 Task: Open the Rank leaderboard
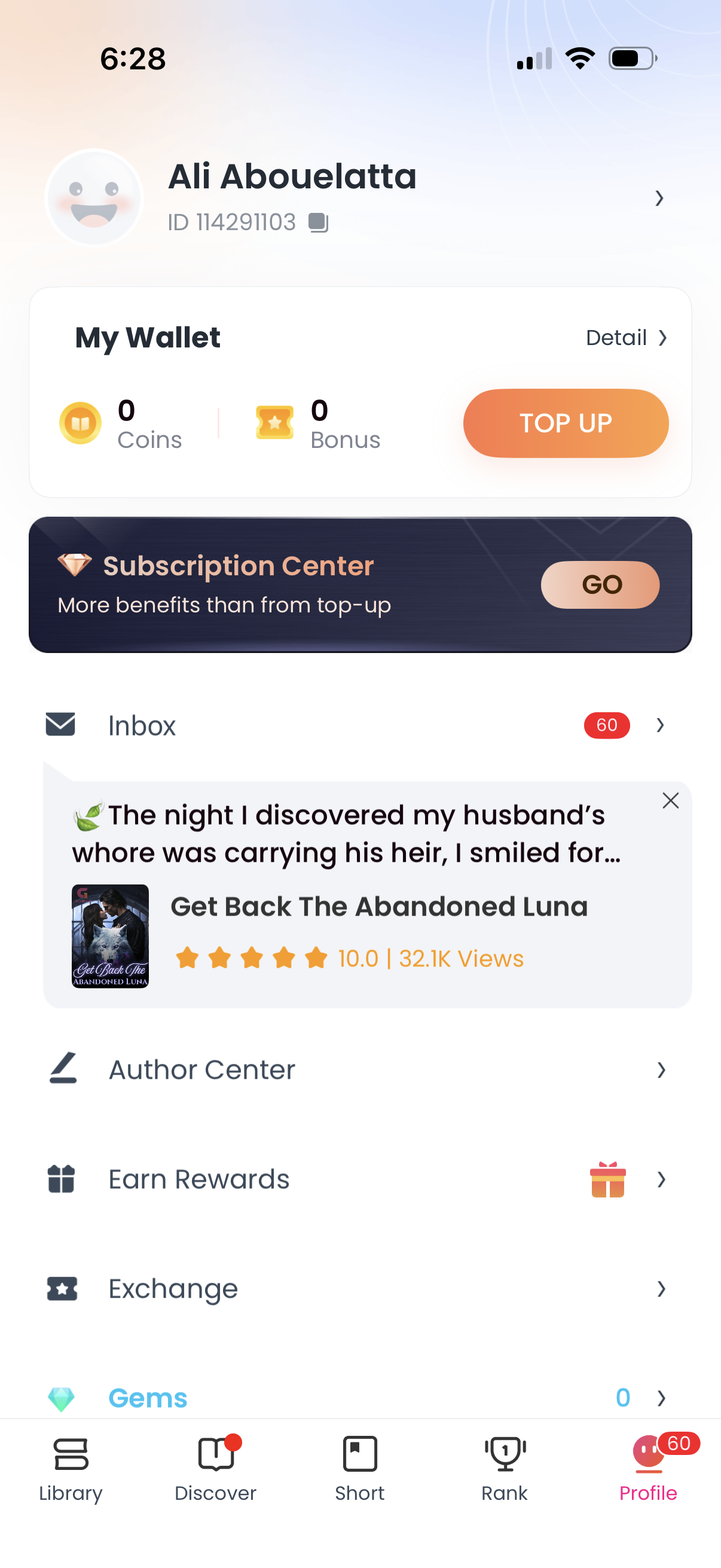click(504, 1485)
